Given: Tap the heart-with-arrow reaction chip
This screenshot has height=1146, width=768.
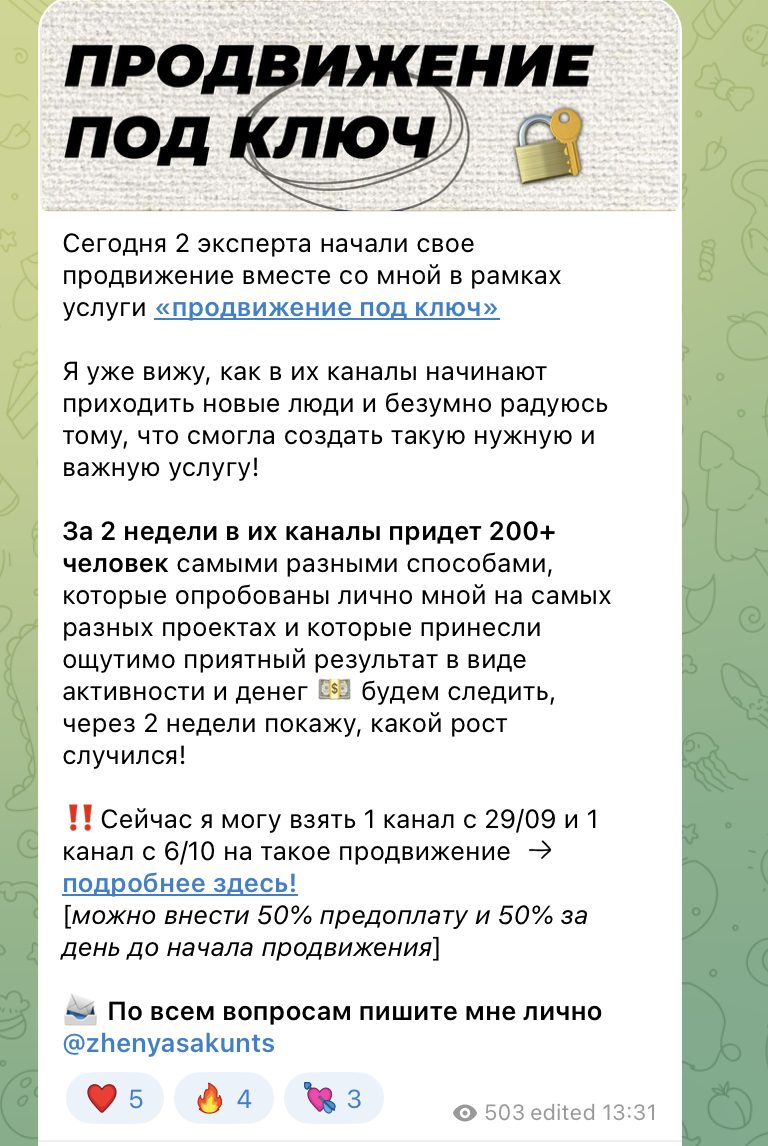Looking at the screenshot, I should tap(333, 1099).
